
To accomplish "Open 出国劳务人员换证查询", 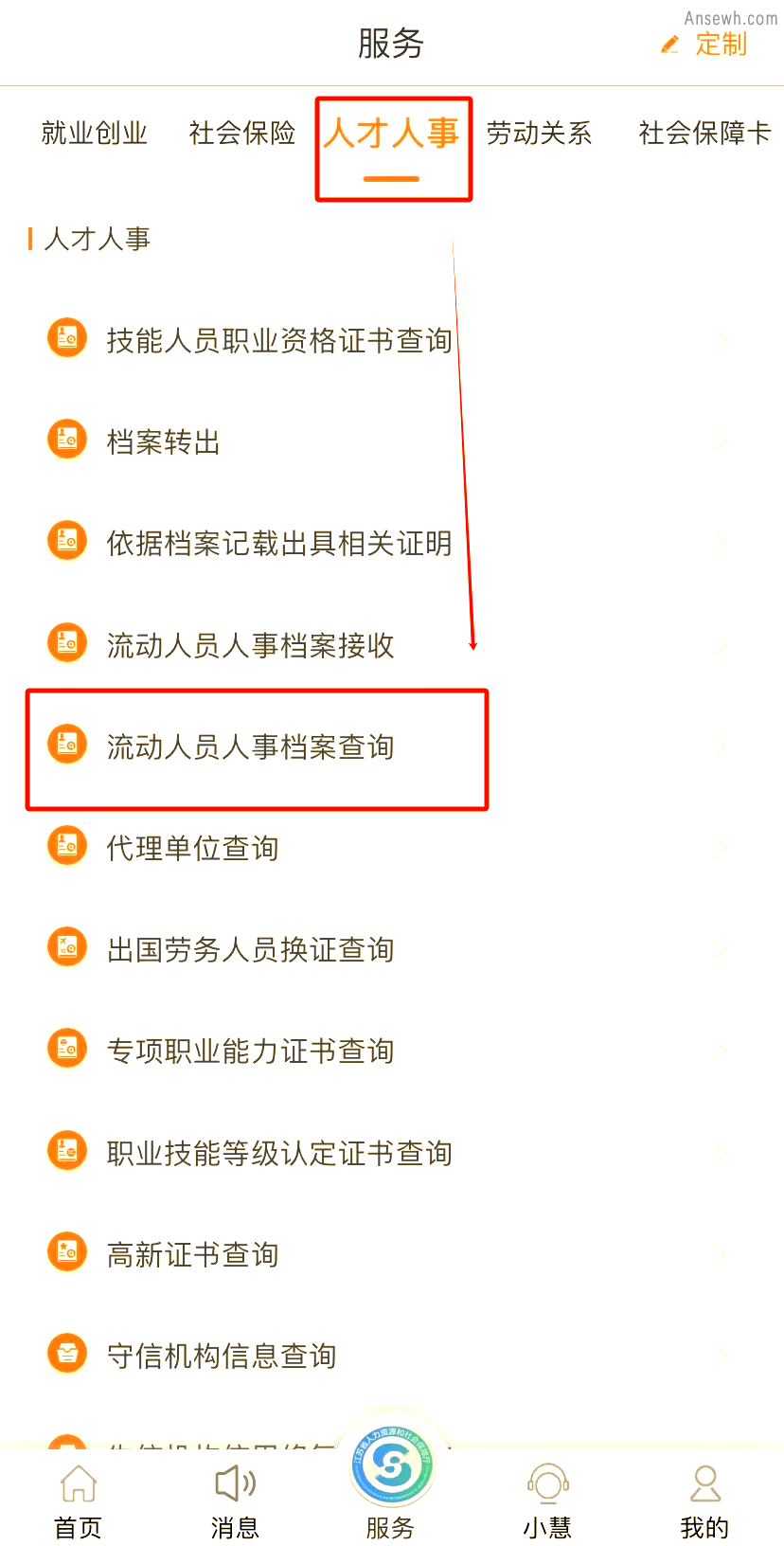I will [x=392, y=949].
